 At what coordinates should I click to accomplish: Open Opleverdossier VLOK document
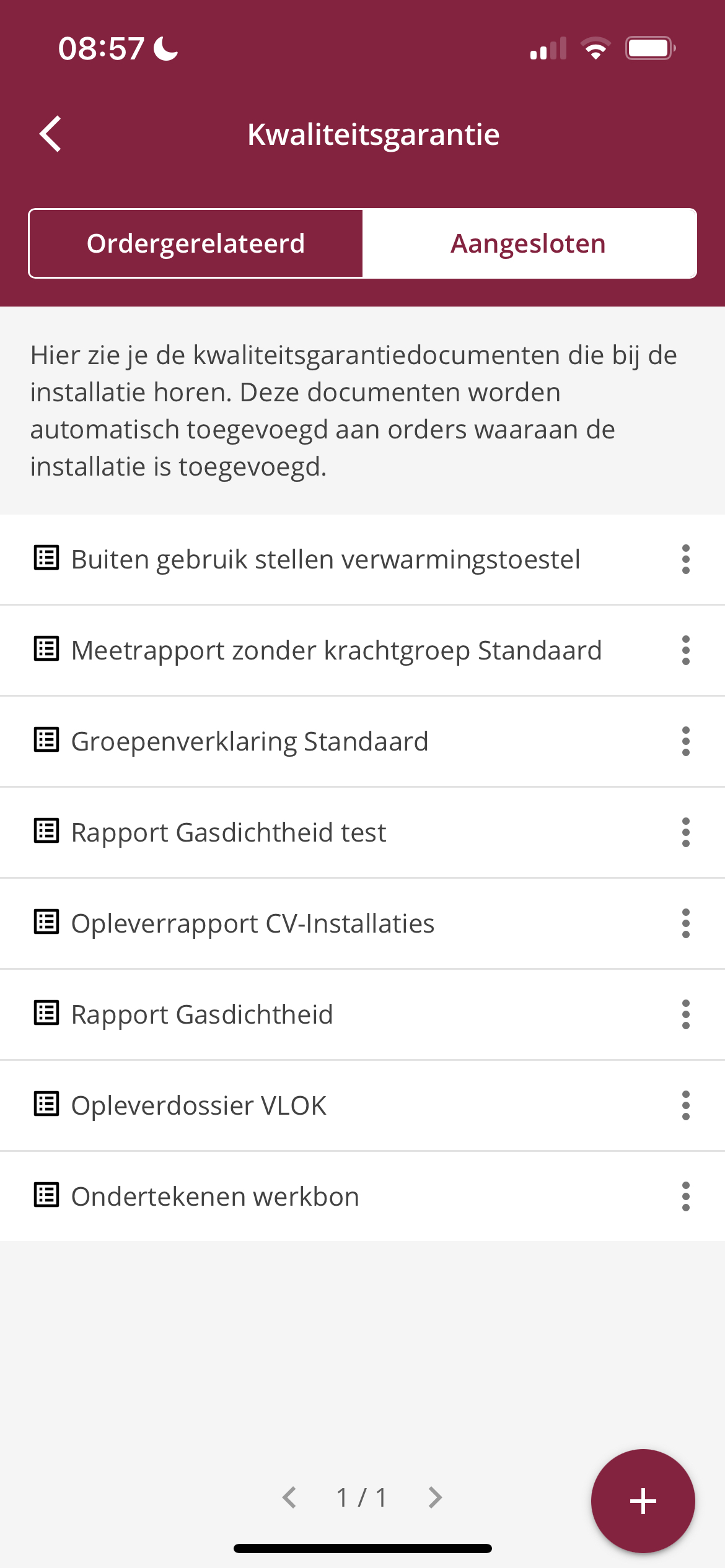click(x=362, y=1105)
